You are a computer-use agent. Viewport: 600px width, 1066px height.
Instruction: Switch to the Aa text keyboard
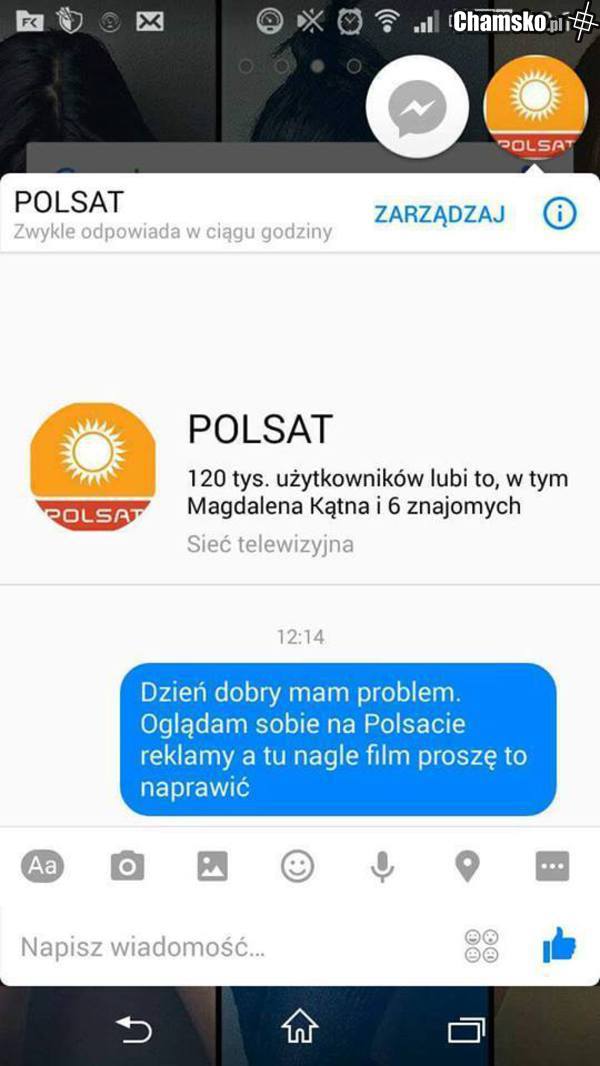[x=42, y=866]
